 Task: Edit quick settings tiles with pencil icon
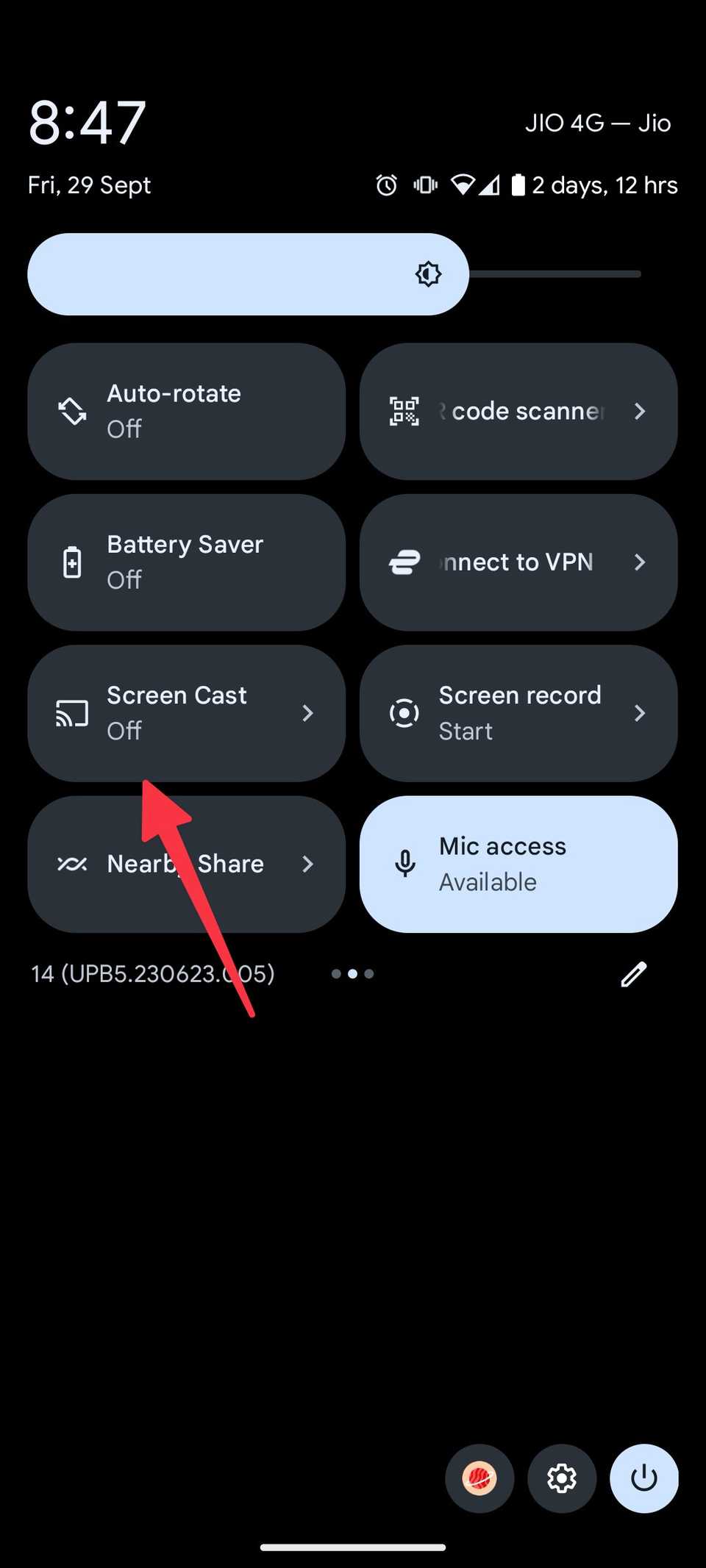click(x=633, y=974)
